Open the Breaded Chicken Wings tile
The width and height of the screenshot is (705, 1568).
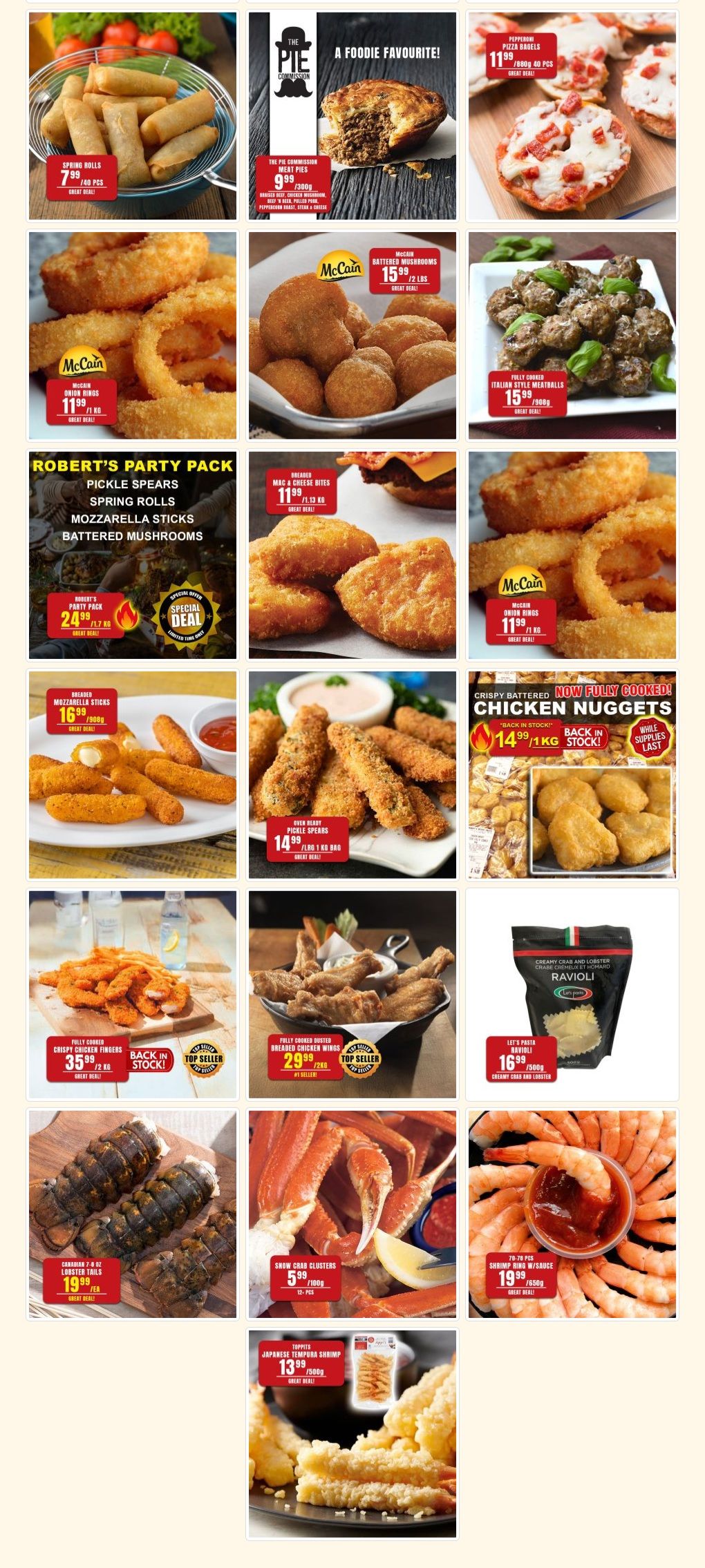tap(352, 995)
